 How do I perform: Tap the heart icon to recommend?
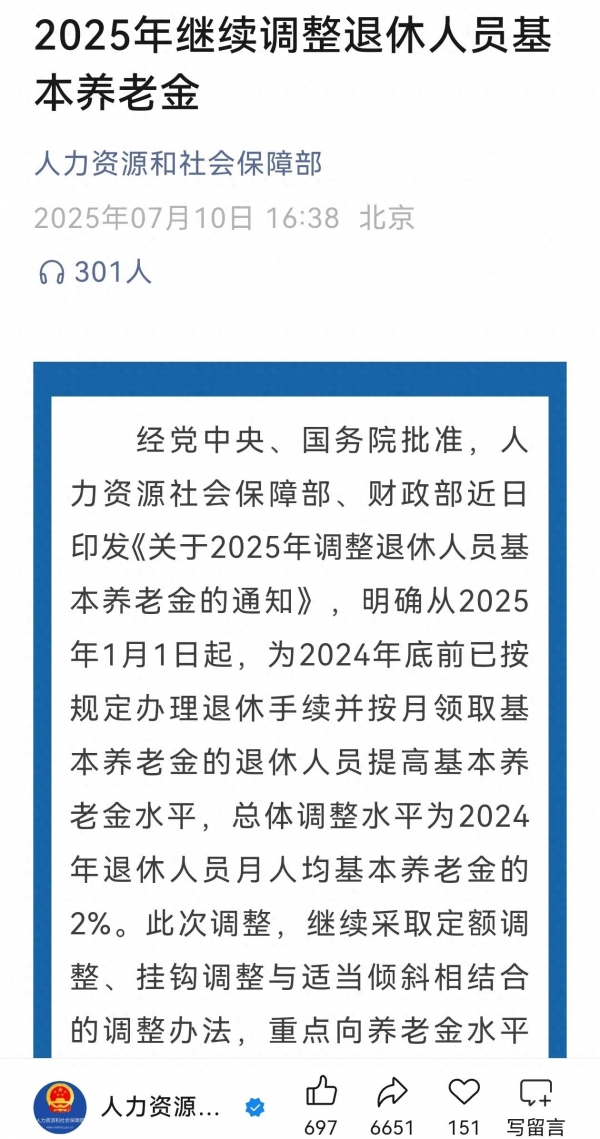point(464,1091)
